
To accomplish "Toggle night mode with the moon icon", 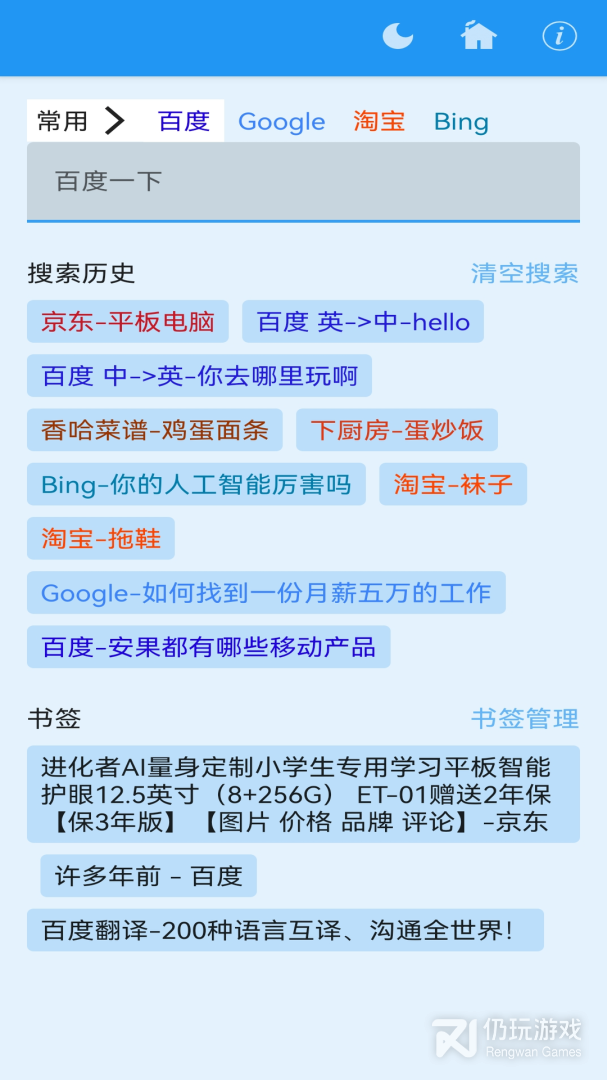I will point(398,36).
